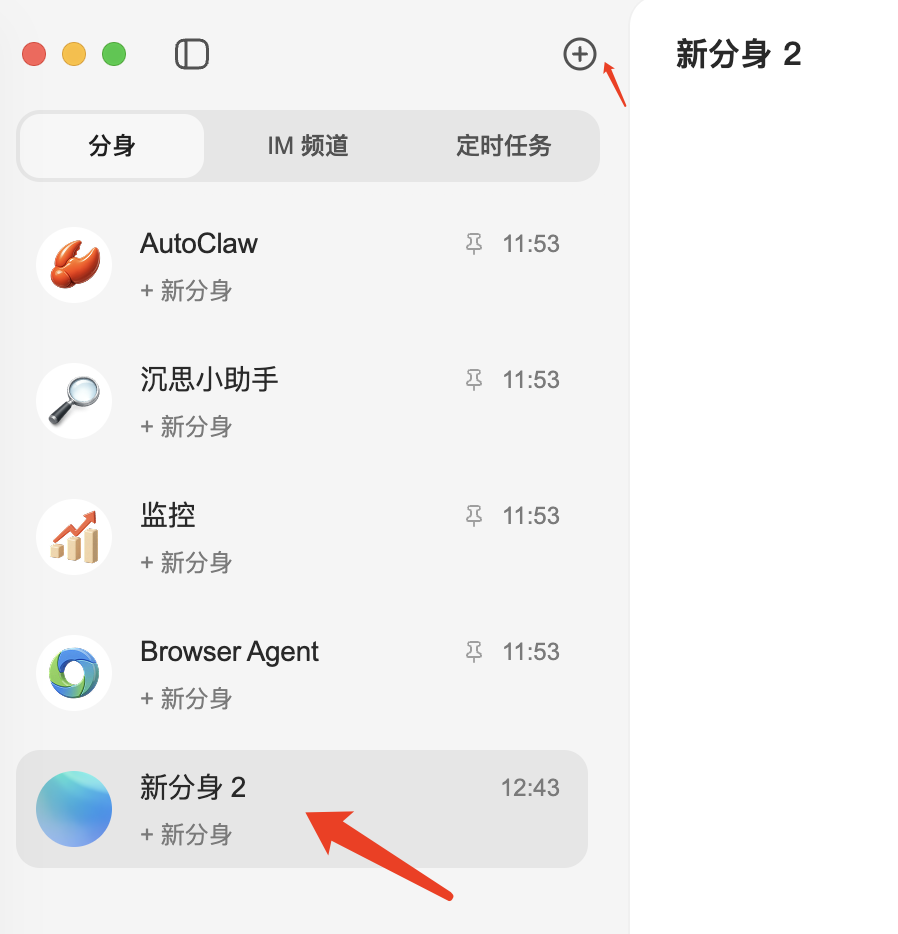
Task: Tap + 新分身 under 监控
Action: point(186,563)
